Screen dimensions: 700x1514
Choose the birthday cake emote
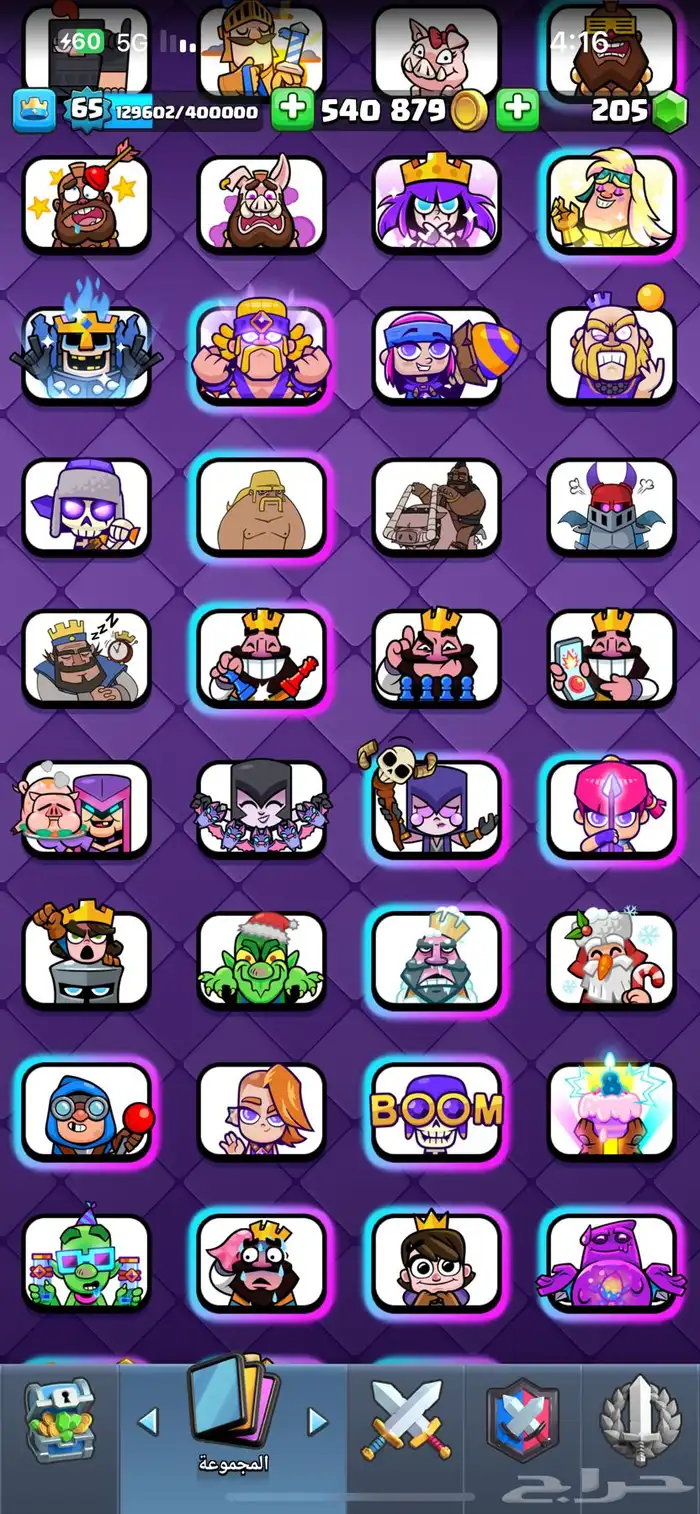tap(611, 1109)
